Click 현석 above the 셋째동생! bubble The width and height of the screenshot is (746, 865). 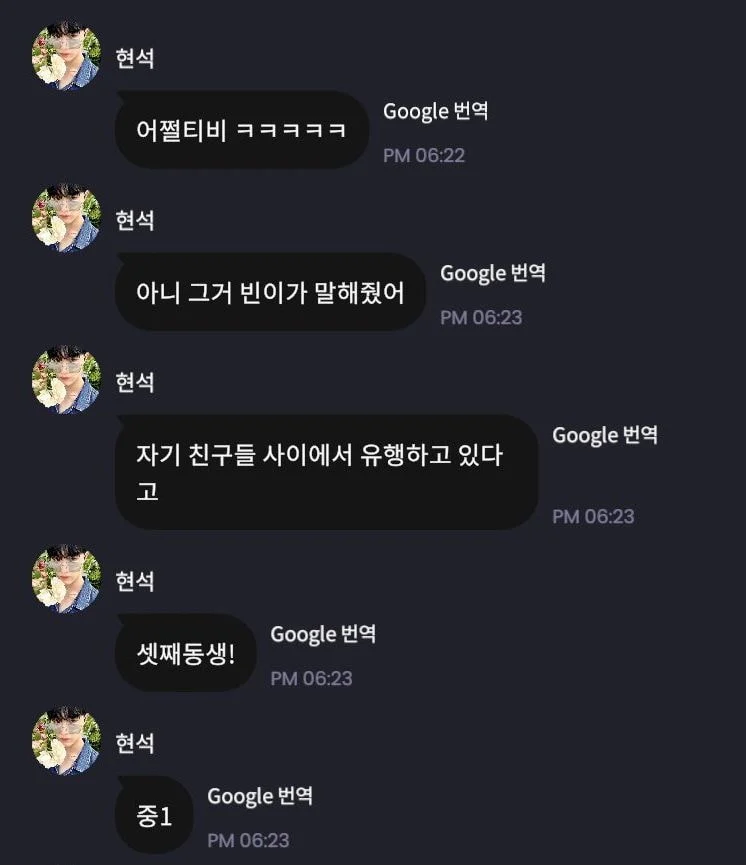(135, 581)
